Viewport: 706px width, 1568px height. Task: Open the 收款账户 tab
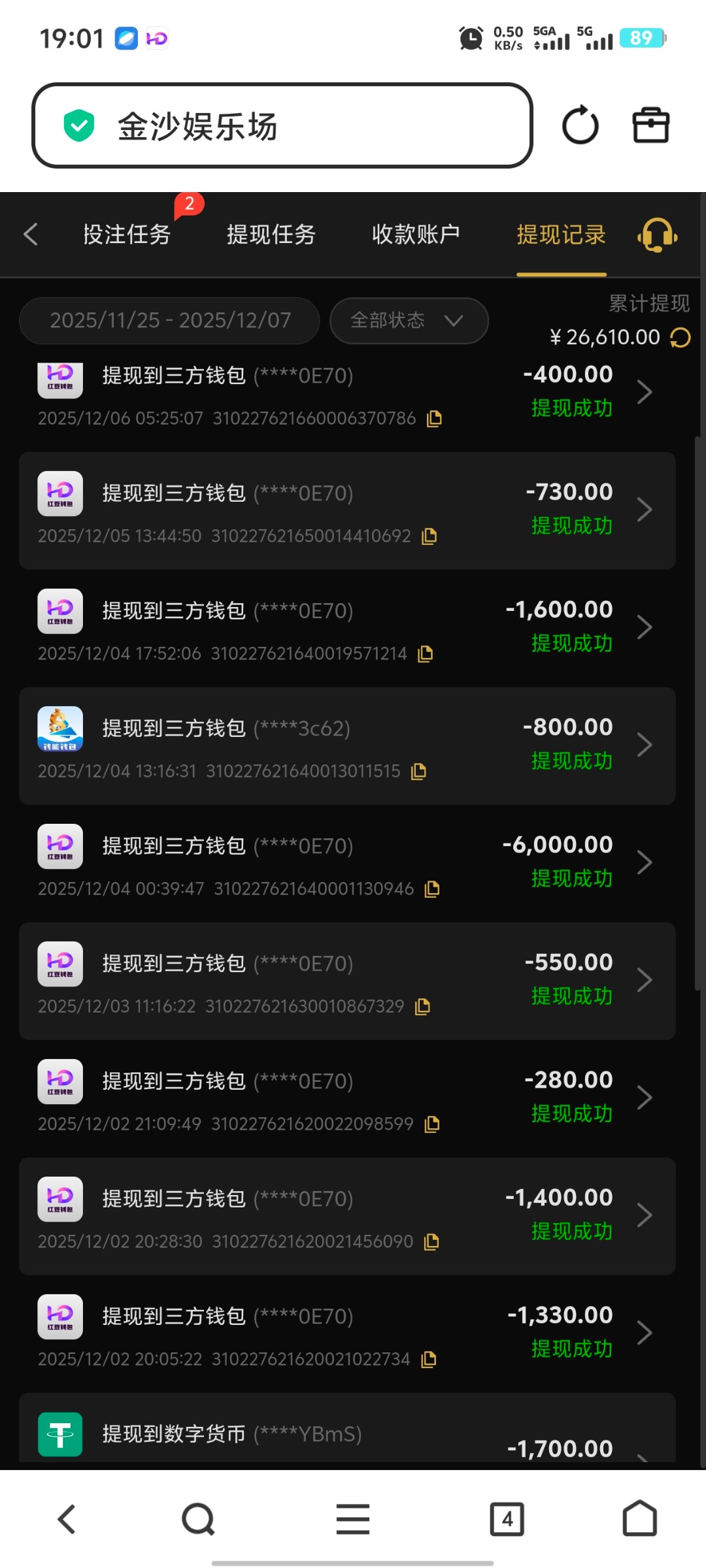point(416,234)
